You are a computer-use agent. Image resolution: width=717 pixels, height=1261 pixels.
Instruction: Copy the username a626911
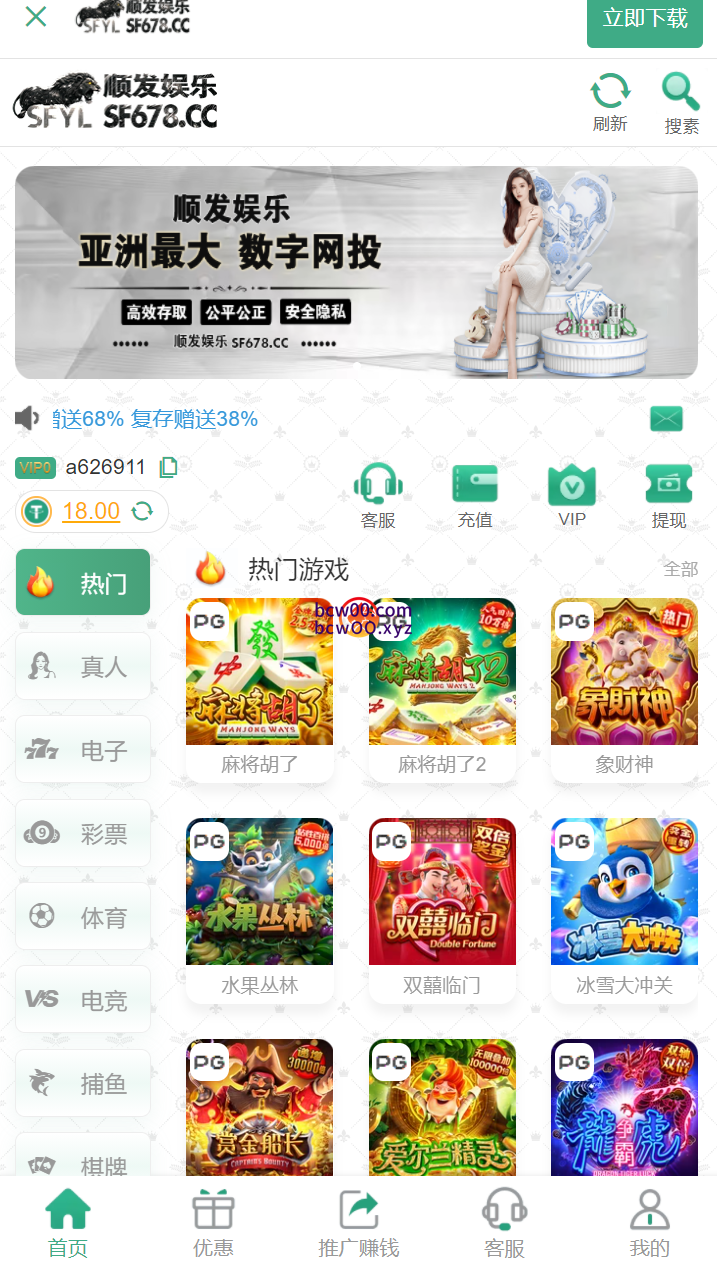click(x=169, y=467)
